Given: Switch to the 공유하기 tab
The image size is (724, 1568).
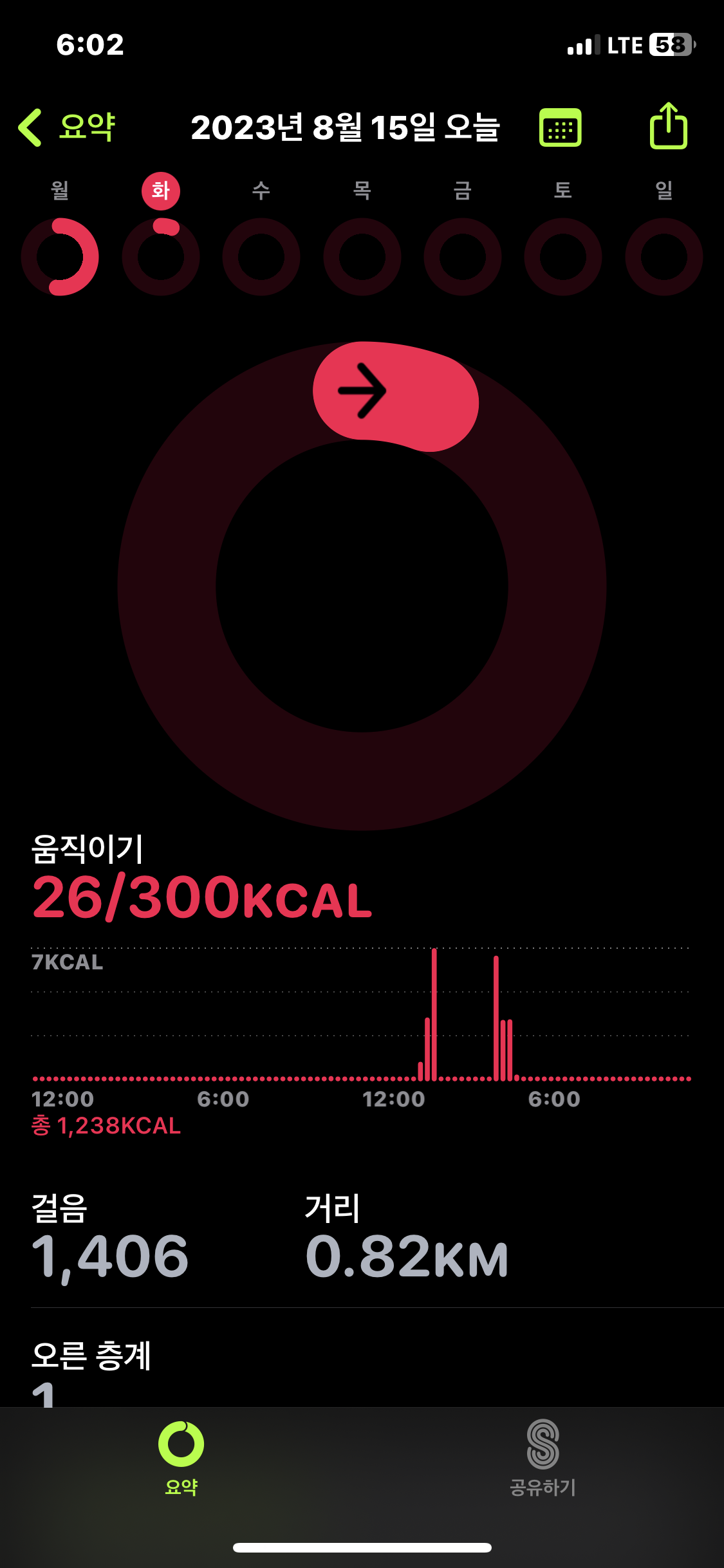Looking at the screenshot, I should click(543, 1459).
